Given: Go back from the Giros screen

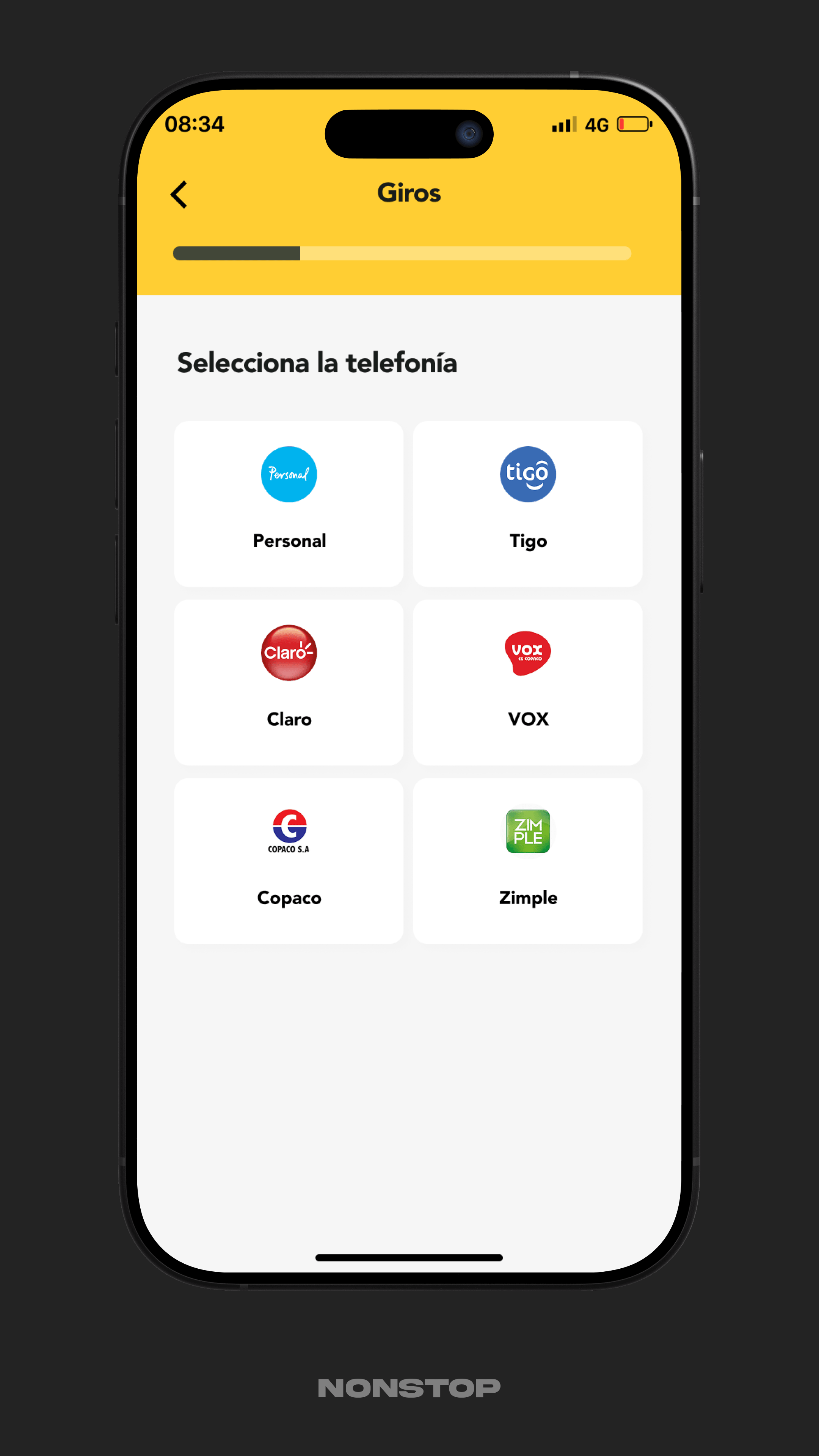Looking at the screenshot, I should [x=179, y=195].
